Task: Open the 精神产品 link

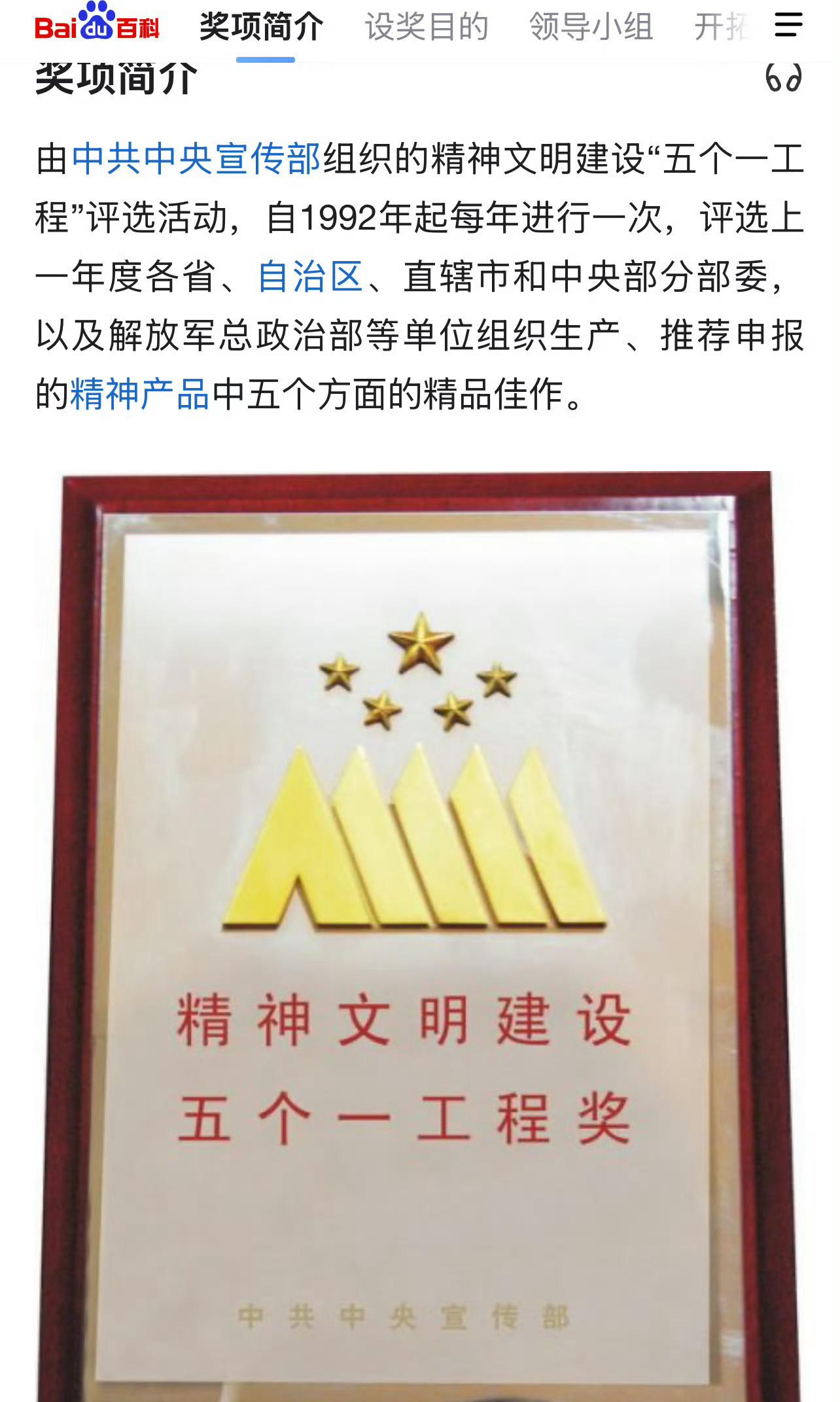Action: [x=140, y=394]
